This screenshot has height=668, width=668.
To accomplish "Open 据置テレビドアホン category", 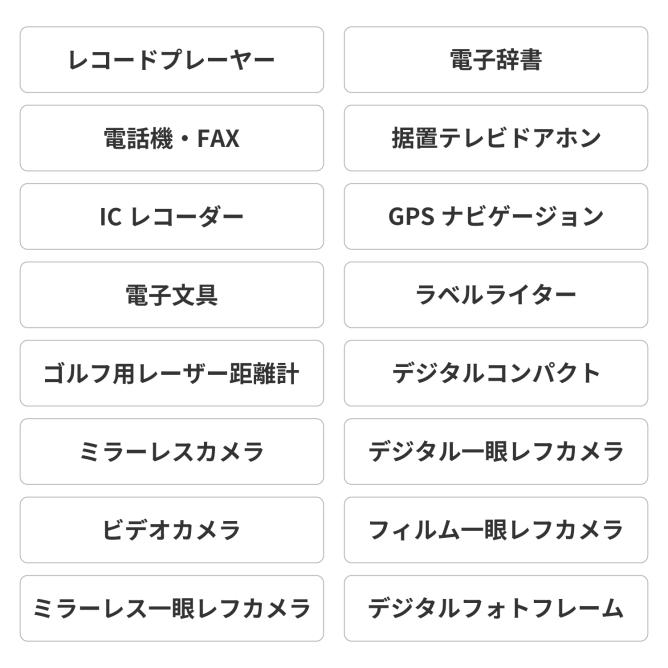I will coord(496,138).
